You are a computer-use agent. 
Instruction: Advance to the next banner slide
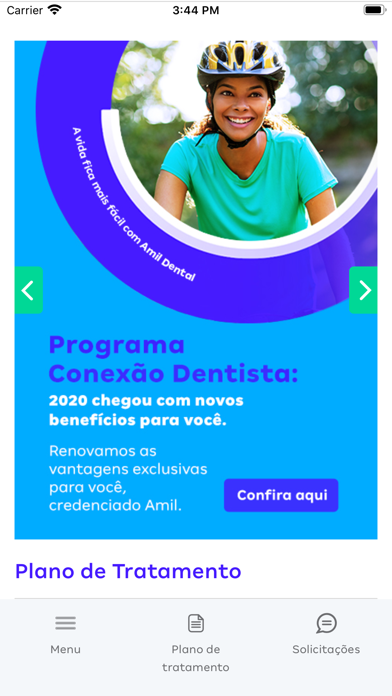pyautogui.click(x=363, y=290)
